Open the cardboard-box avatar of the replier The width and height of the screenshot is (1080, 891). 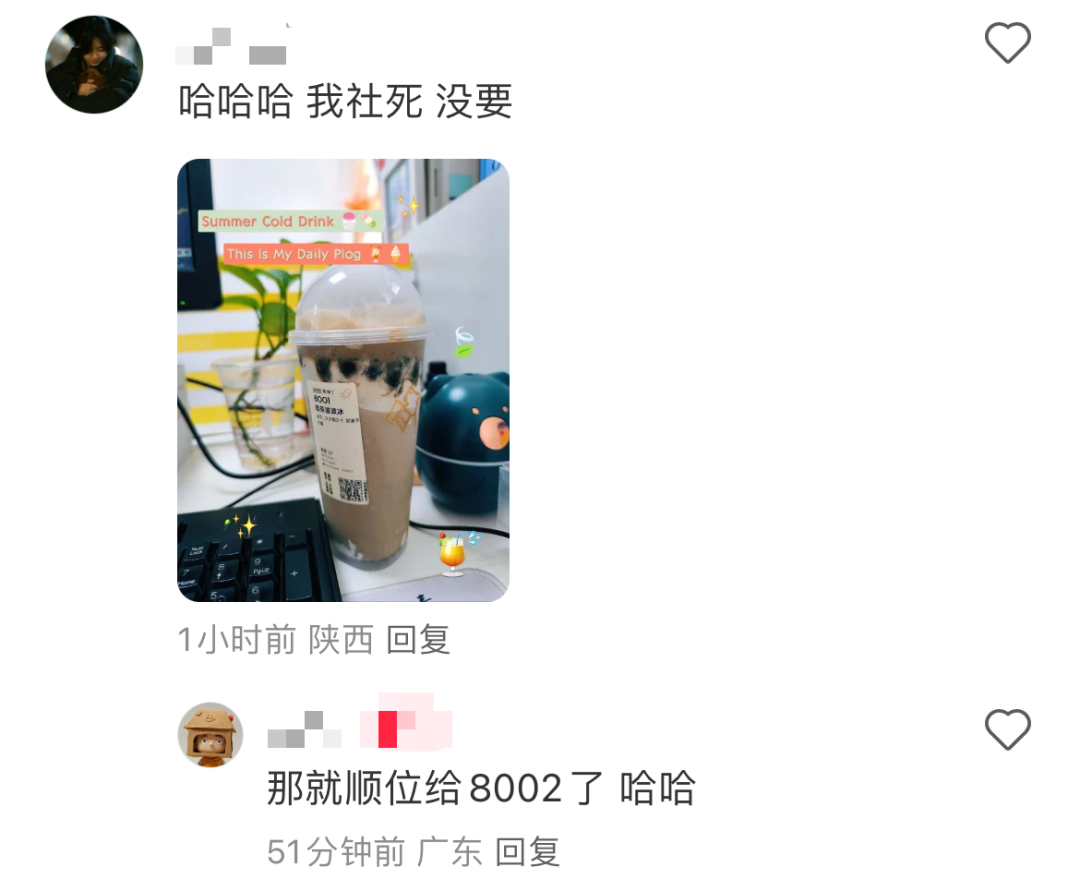pos(210,735)
